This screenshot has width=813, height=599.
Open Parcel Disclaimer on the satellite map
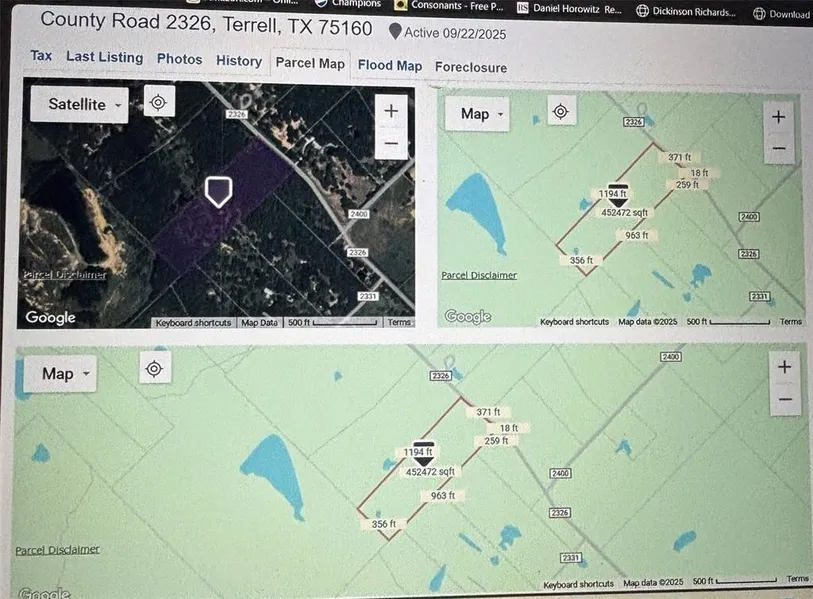pyautogui.click(x=66, y=274)
